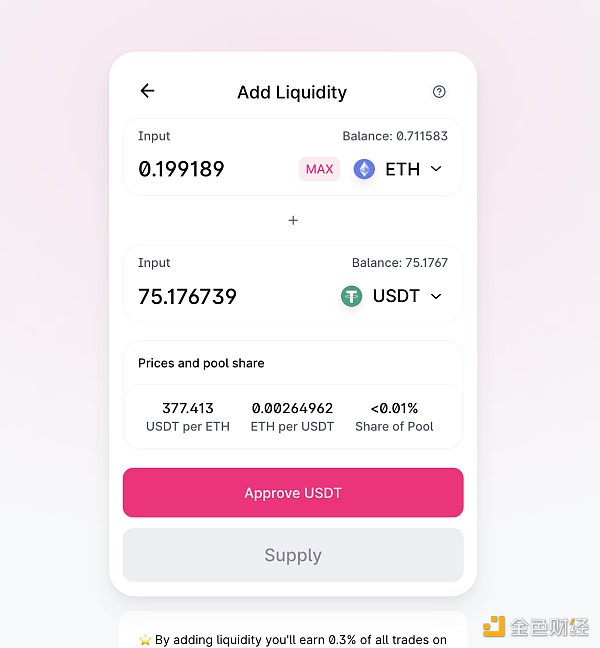Approve USDT spending

coord(293,493)
